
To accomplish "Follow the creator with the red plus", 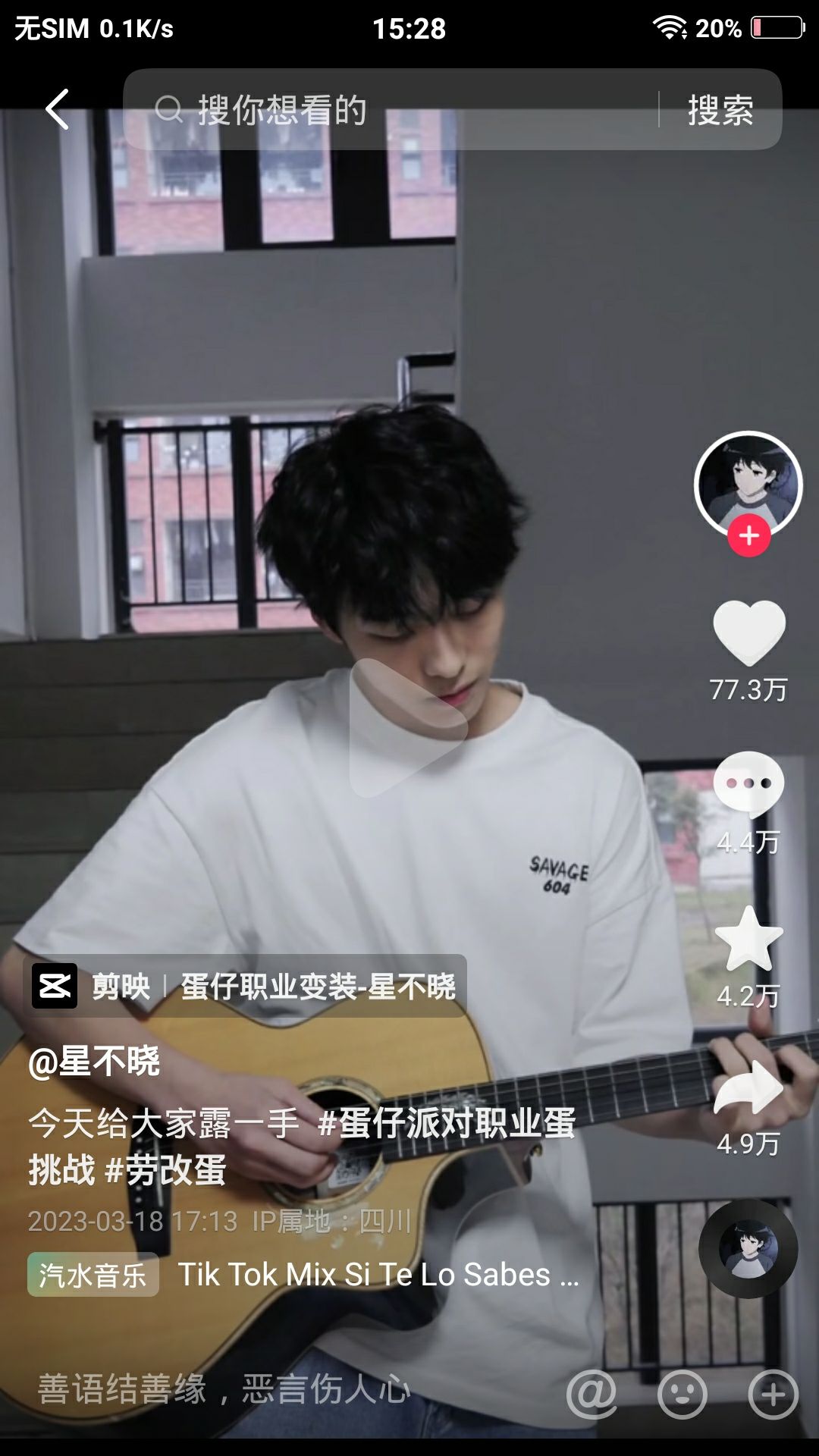I will [x=749, y=535].
